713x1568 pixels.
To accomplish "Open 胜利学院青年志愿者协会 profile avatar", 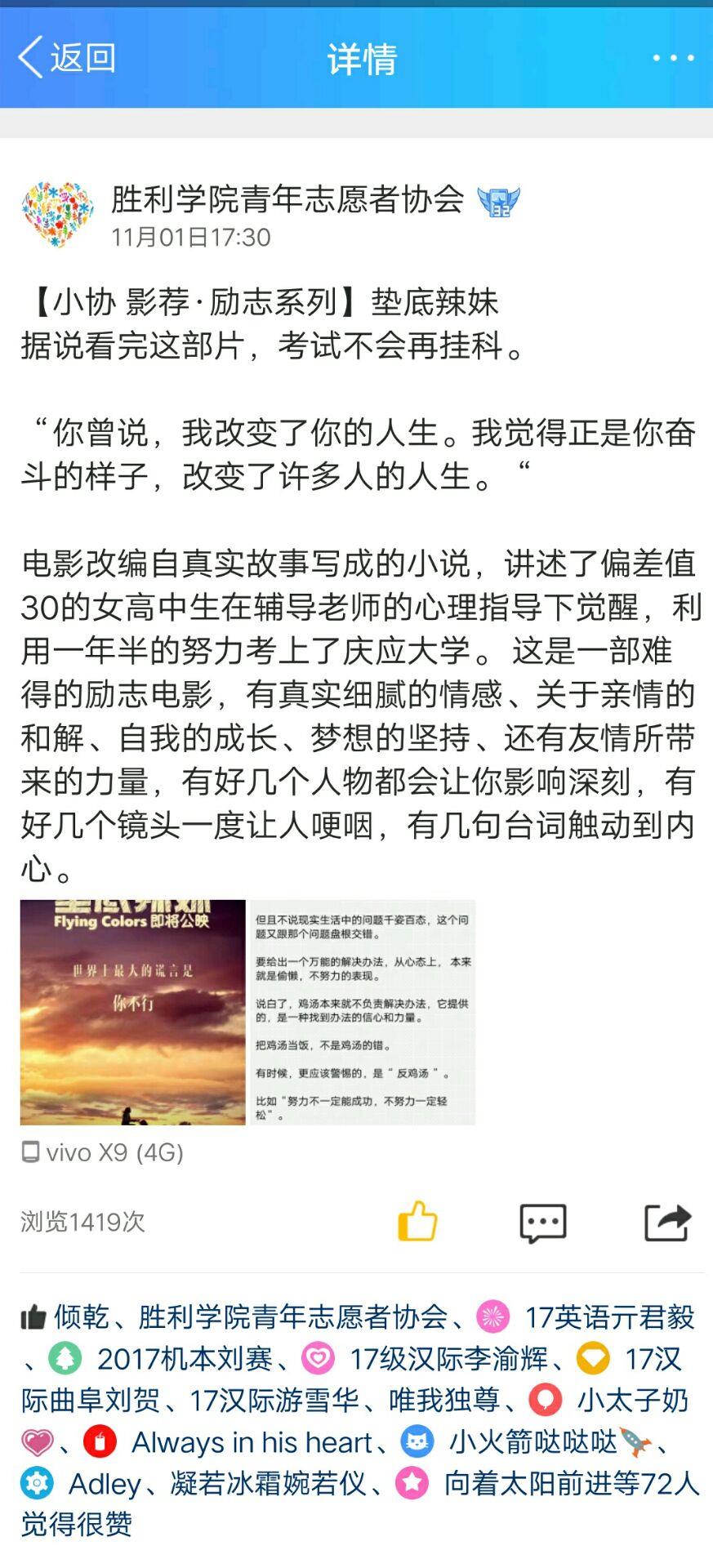I will (x=57, y=215).
